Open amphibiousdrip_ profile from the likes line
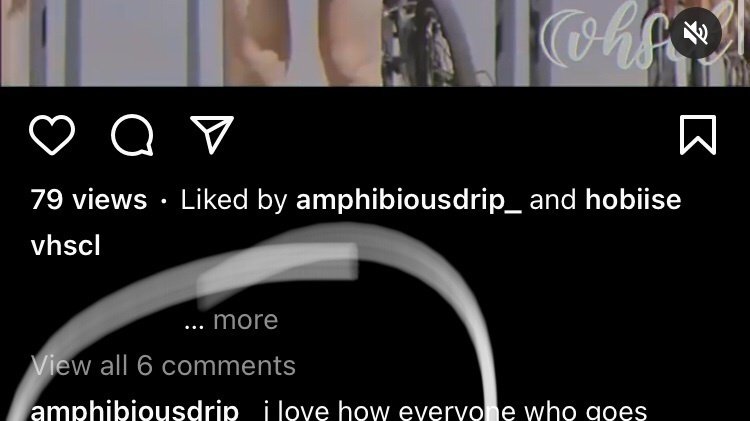 click(x=408, y=200)
